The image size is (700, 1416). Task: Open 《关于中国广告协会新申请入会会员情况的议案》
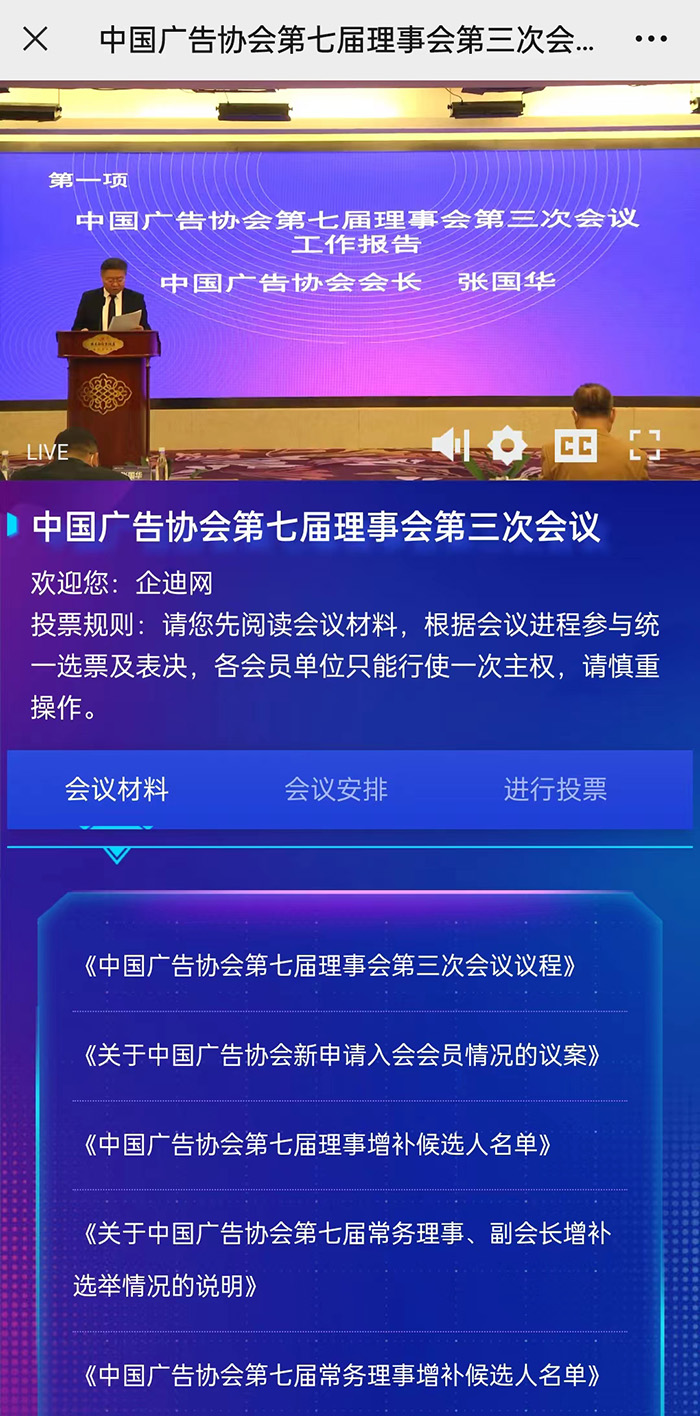click(x=341, y=1055)
